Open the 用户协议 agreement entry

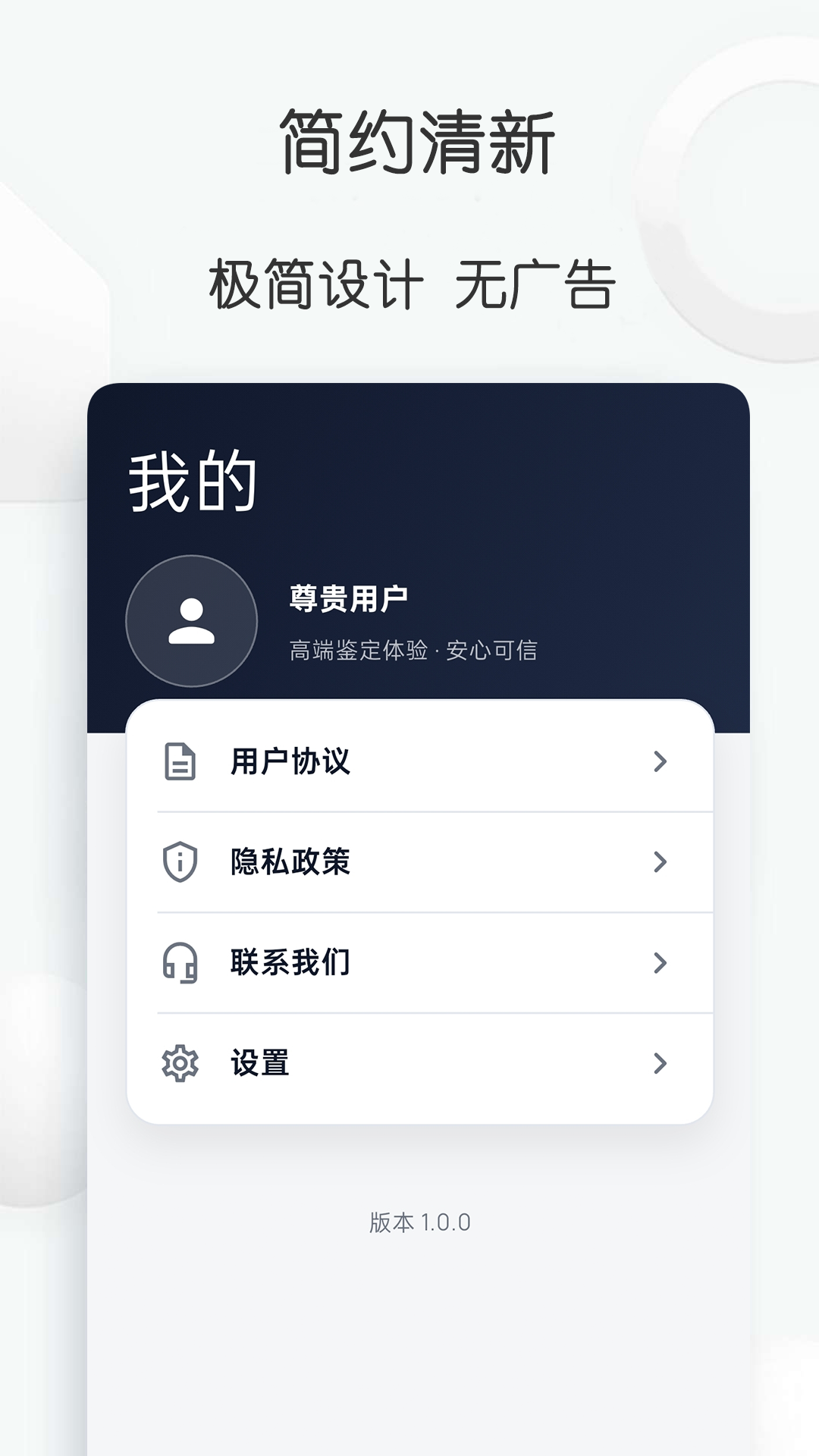pos(291,761)
